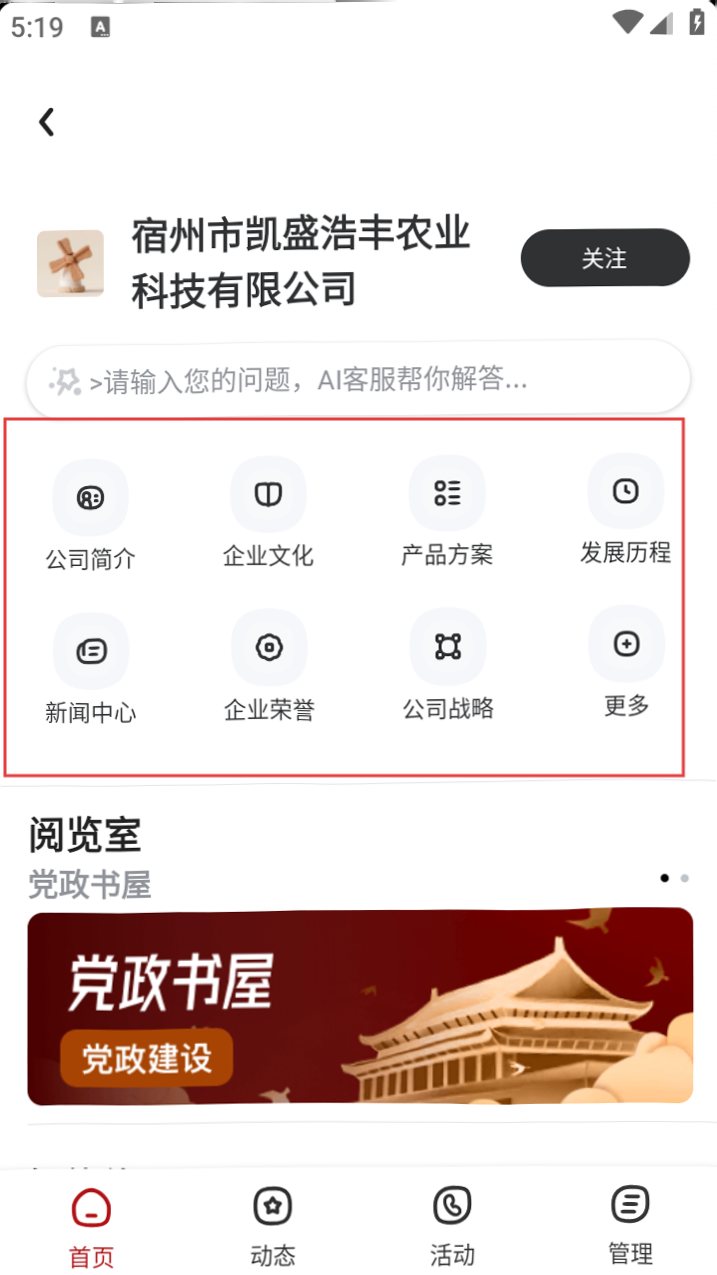Open the 党政书屋 banner
This screenshot has height=1275, width=717.
[x=360, y=1005]
